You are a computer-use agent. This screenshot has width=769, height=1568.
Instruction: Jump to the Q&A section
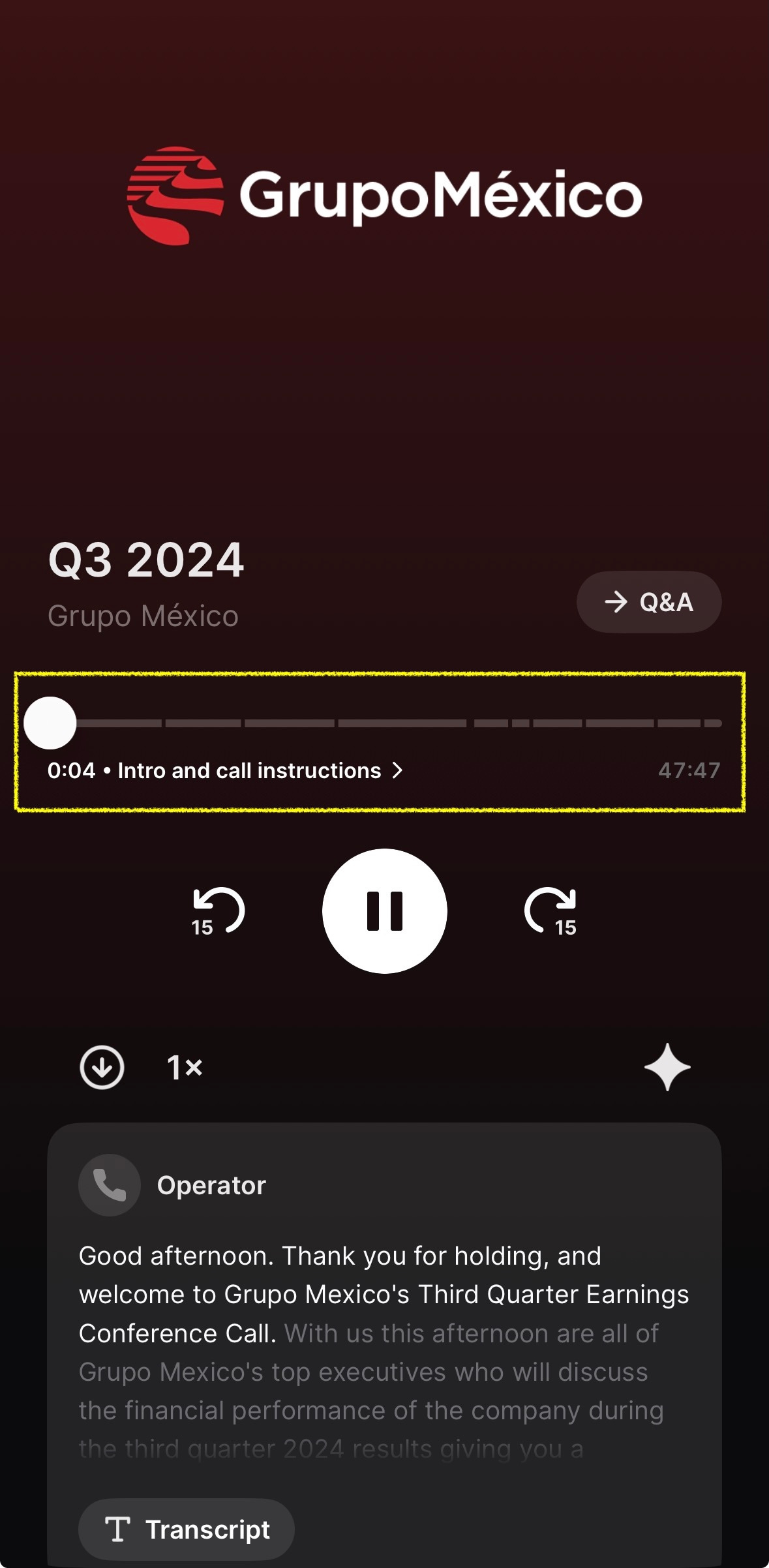click(648, 601)
